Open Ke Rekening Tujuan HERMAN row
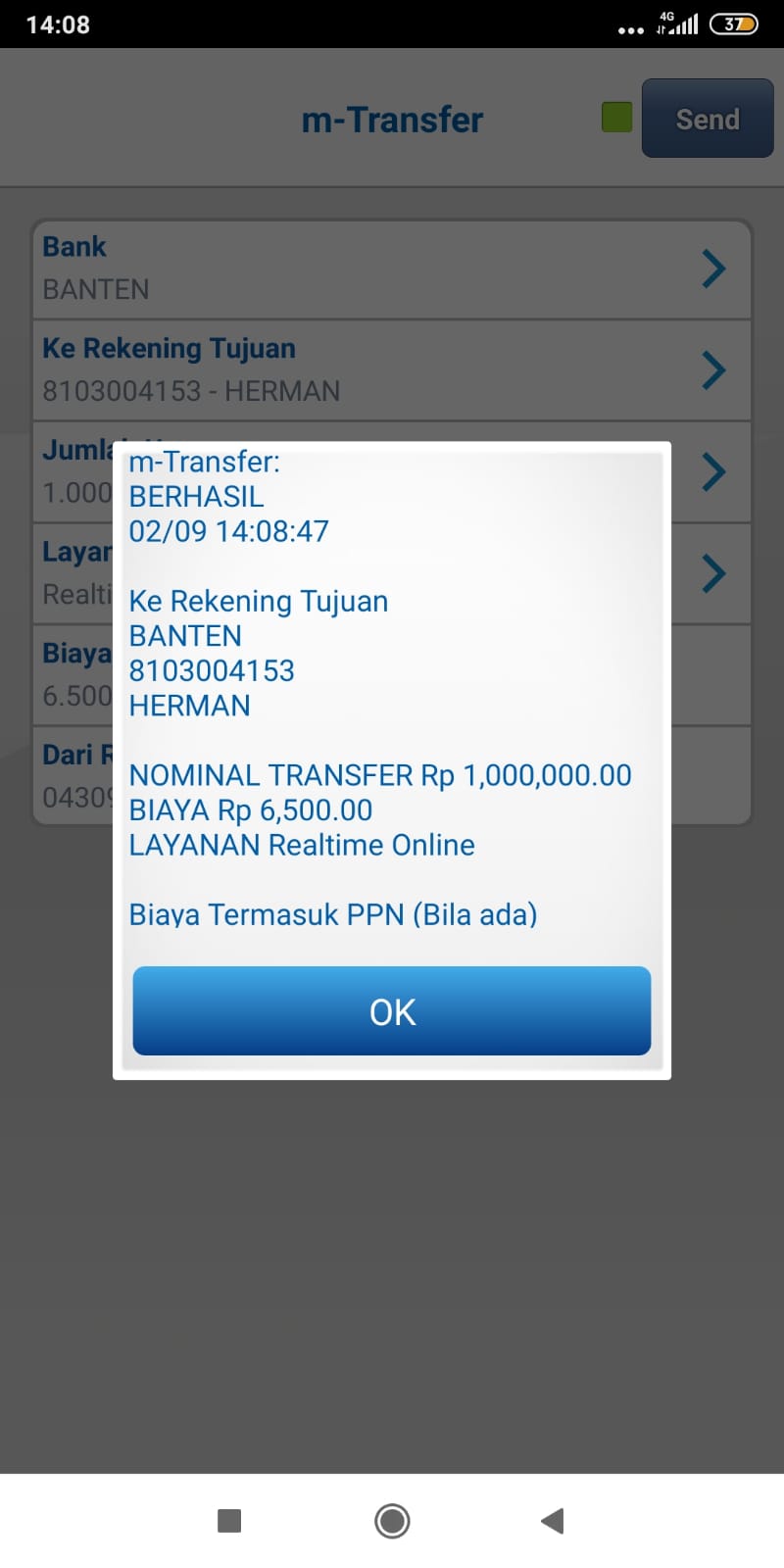Image resolution: width=784 pixels, height=1568 pixels. tap(392, 370)
